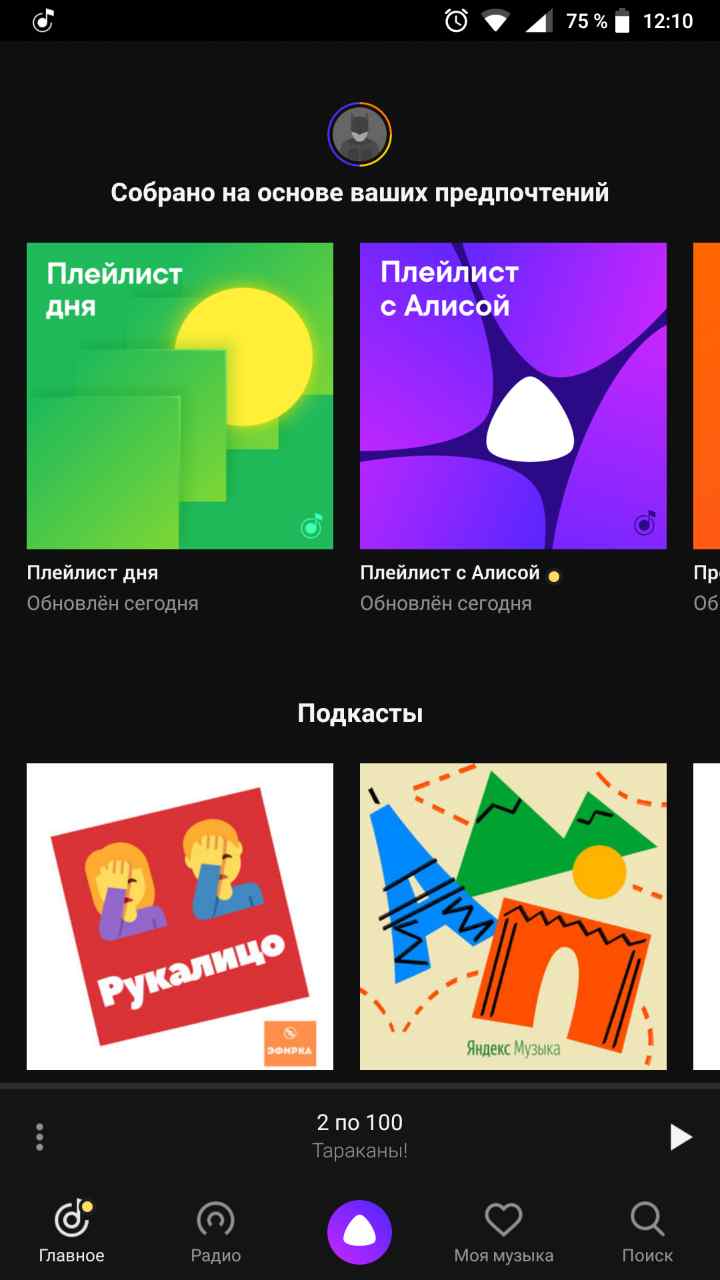Launch the Alice voice assistant
Screen dimensions: 720x1280
[360, 1233]
